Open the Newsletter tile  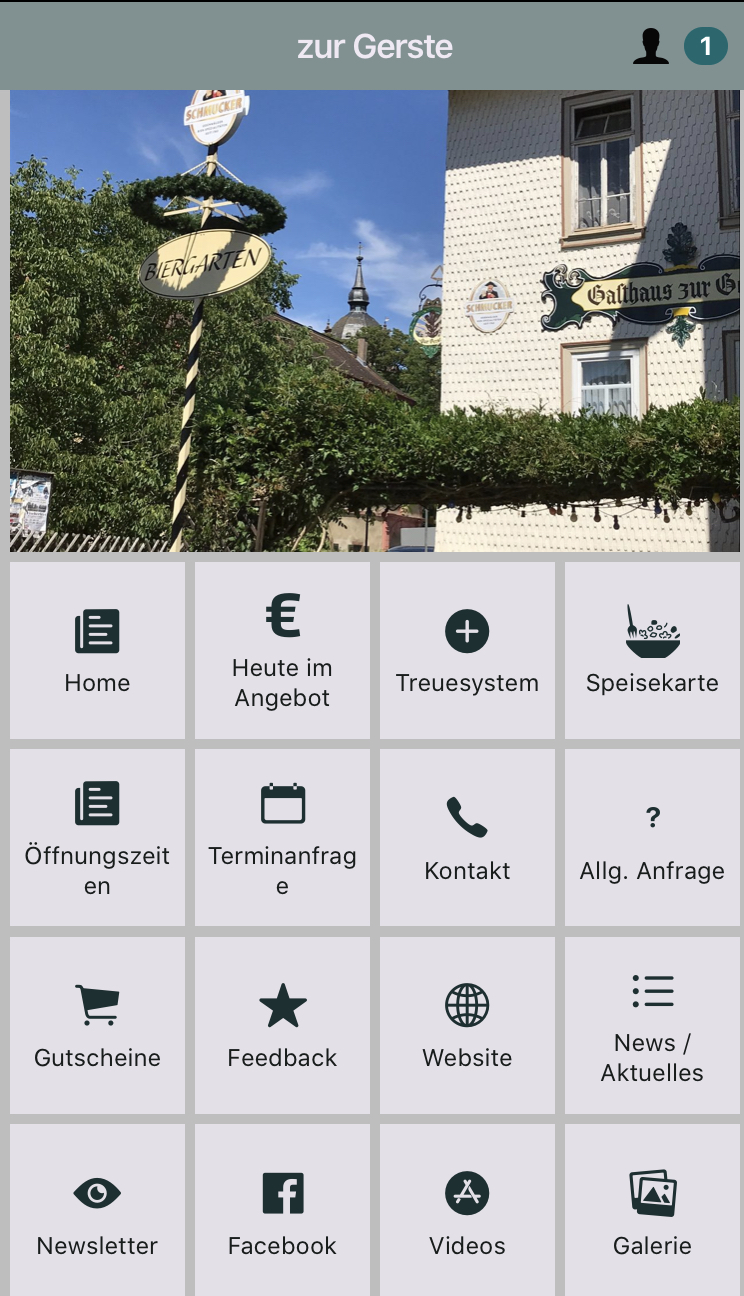click(x=97, y=1212)
